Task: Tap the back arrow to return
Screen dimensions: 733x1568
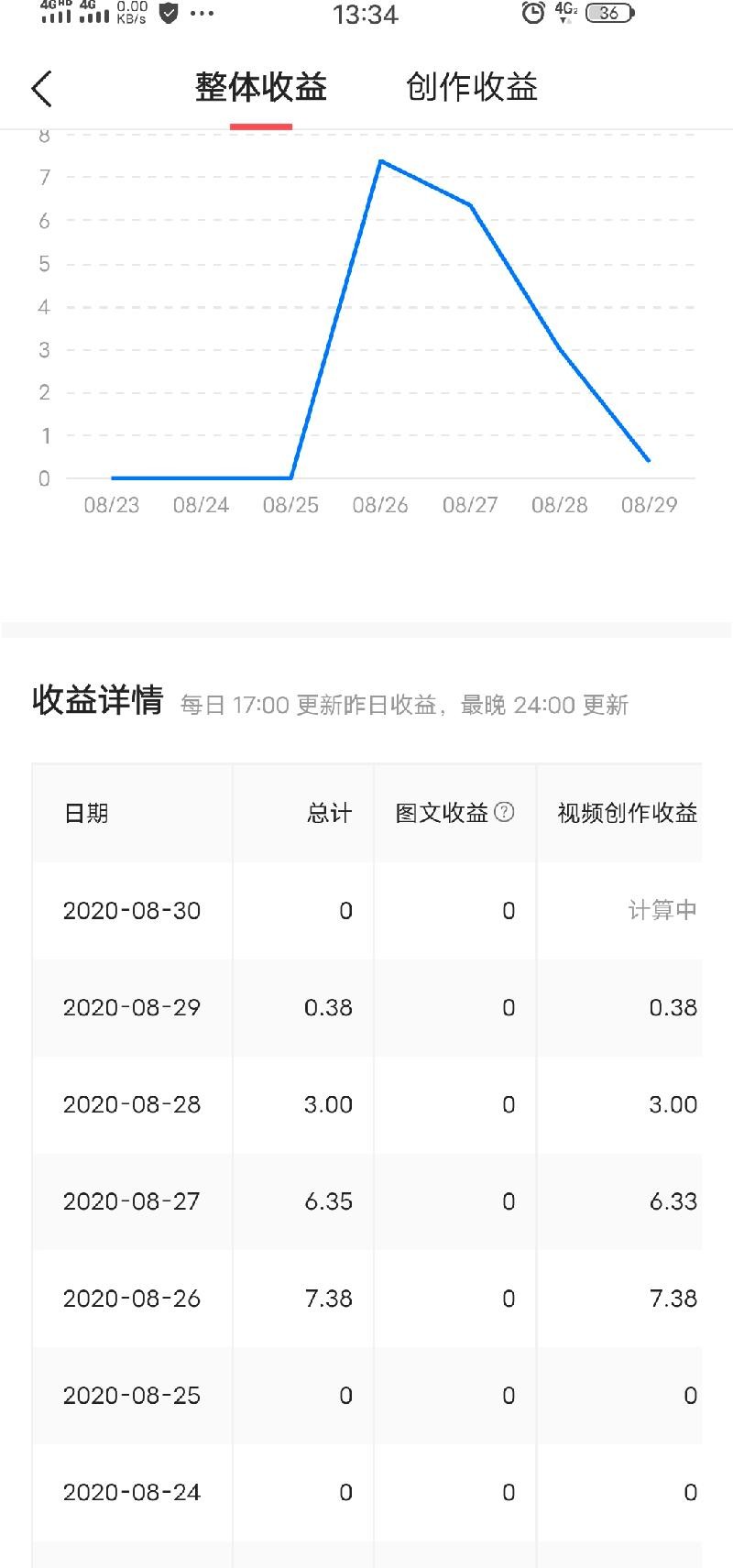Action: click(38, 87)
